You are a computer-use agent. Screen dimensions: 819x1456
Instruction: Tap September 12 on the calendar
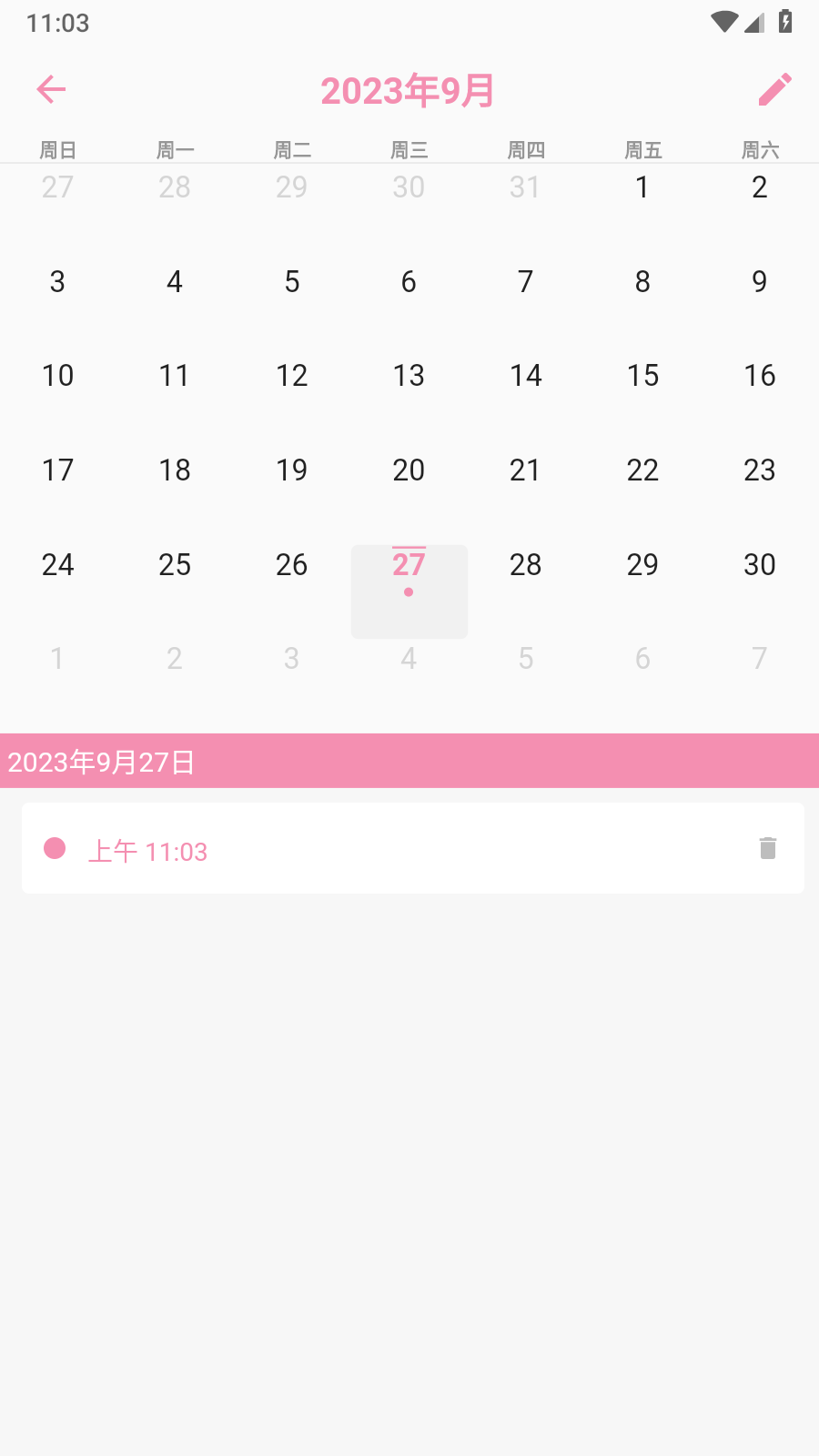[x=291, y=376]
